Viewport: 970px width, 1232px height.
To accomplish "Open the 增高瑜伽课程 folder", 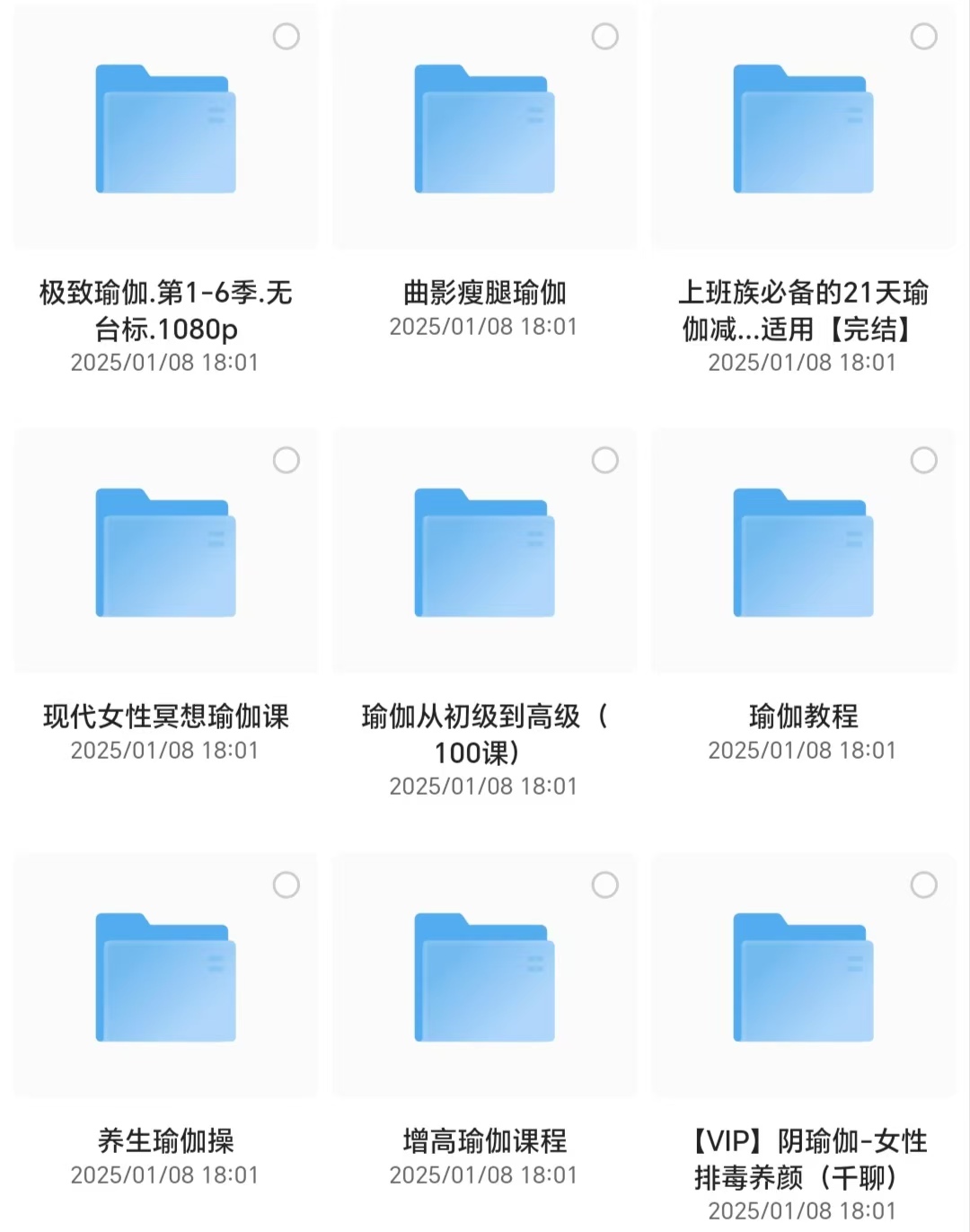I will [485, 978].
